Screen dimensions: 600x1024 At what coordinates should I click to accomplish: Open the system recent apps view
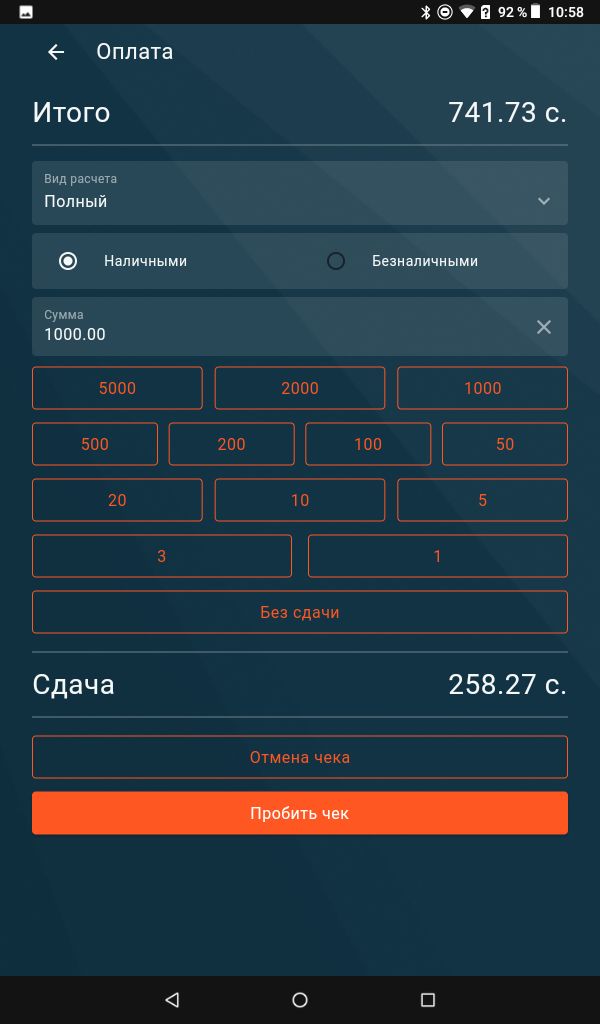coord(428,1000)
